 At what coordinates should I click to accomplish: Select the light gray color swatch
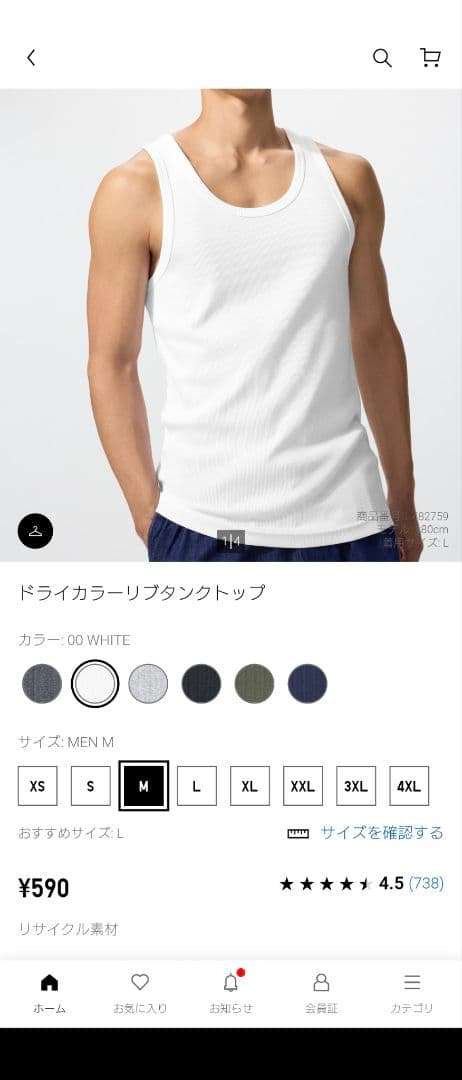click(x=148, y=683)
